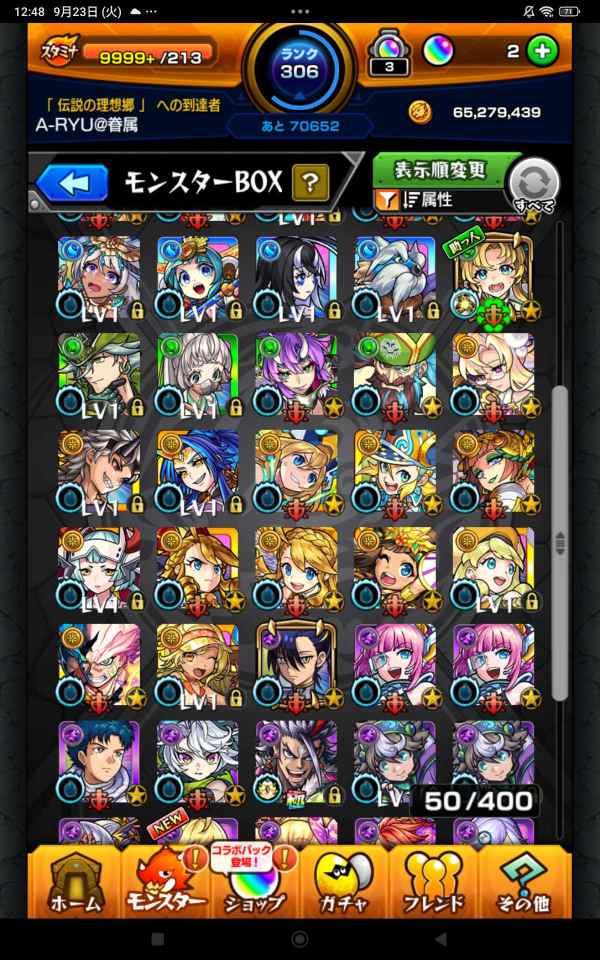This screenshot has width=600, height=960.
Task: Open the question mark help button
Action: pyautogui.click(x=311, y=182)
